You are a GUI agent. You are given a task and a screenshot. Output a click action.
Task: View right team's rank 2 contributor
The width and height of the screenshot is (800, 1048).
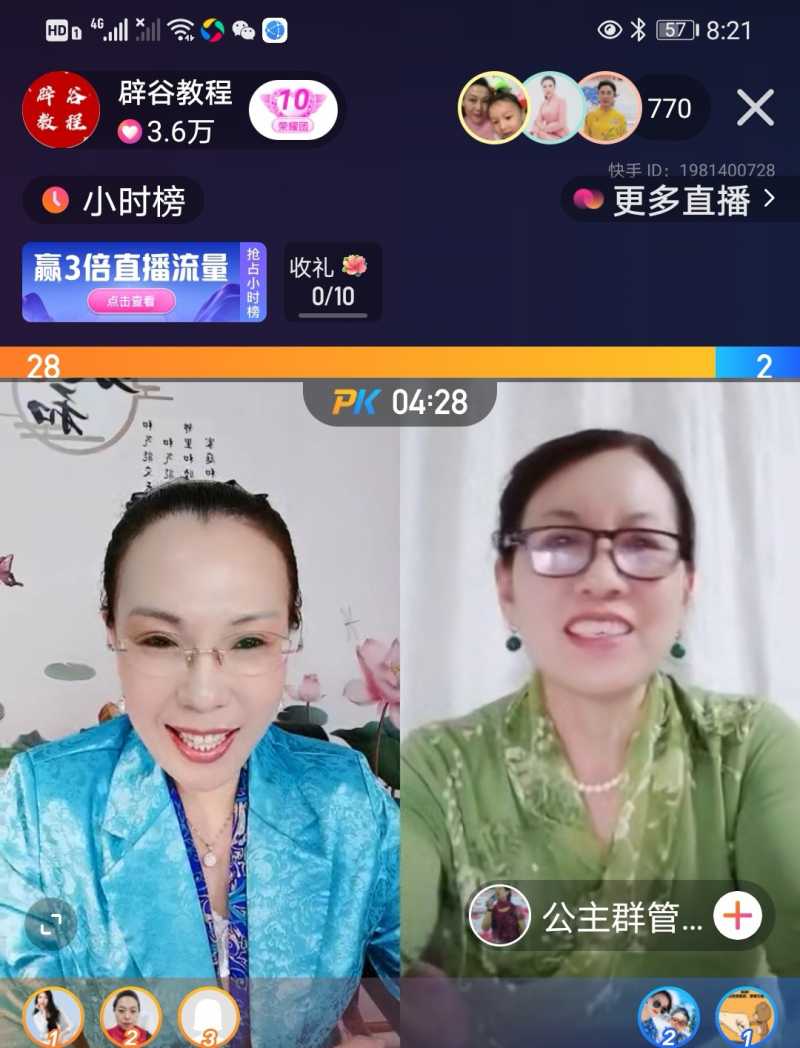(668, 1016)
